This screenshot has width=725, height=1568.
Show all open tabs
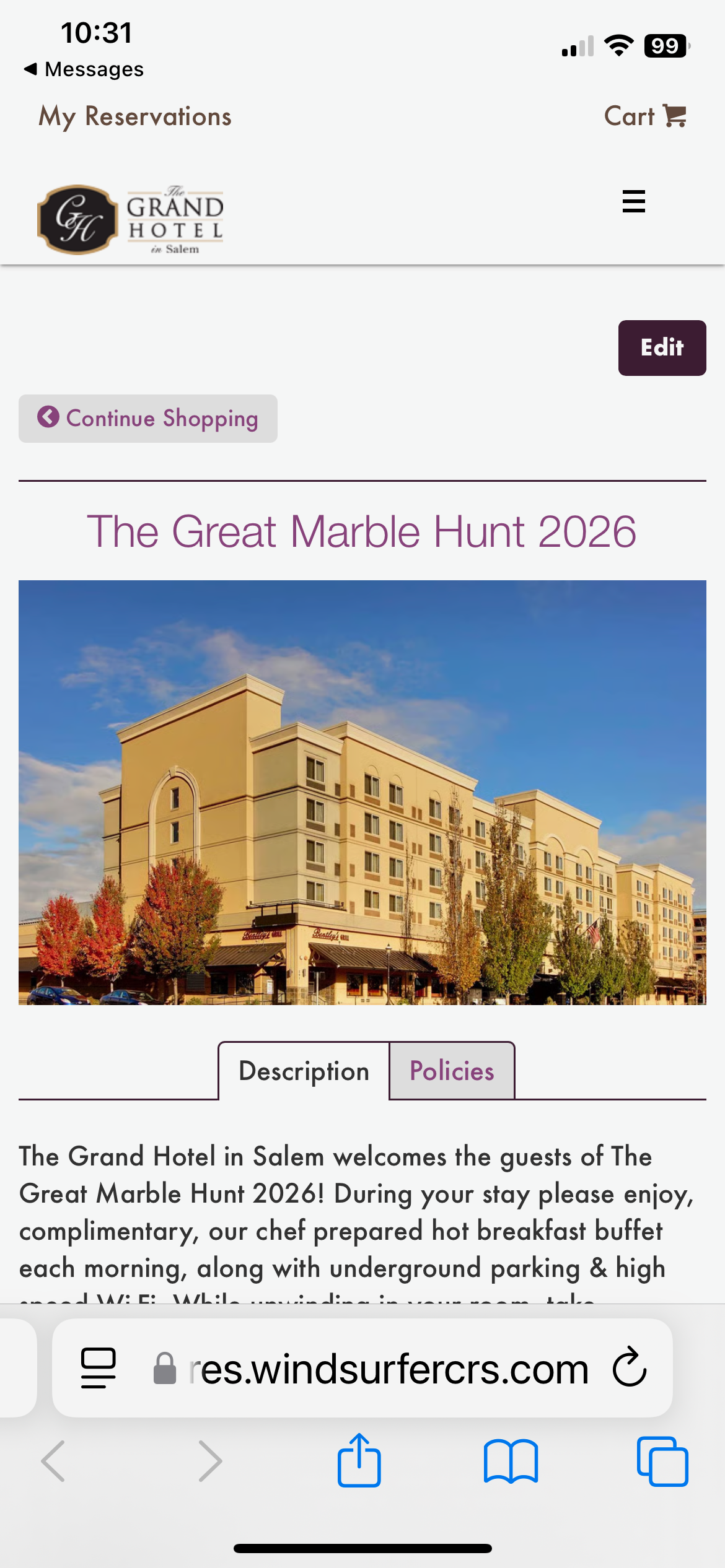[662, 1461]
